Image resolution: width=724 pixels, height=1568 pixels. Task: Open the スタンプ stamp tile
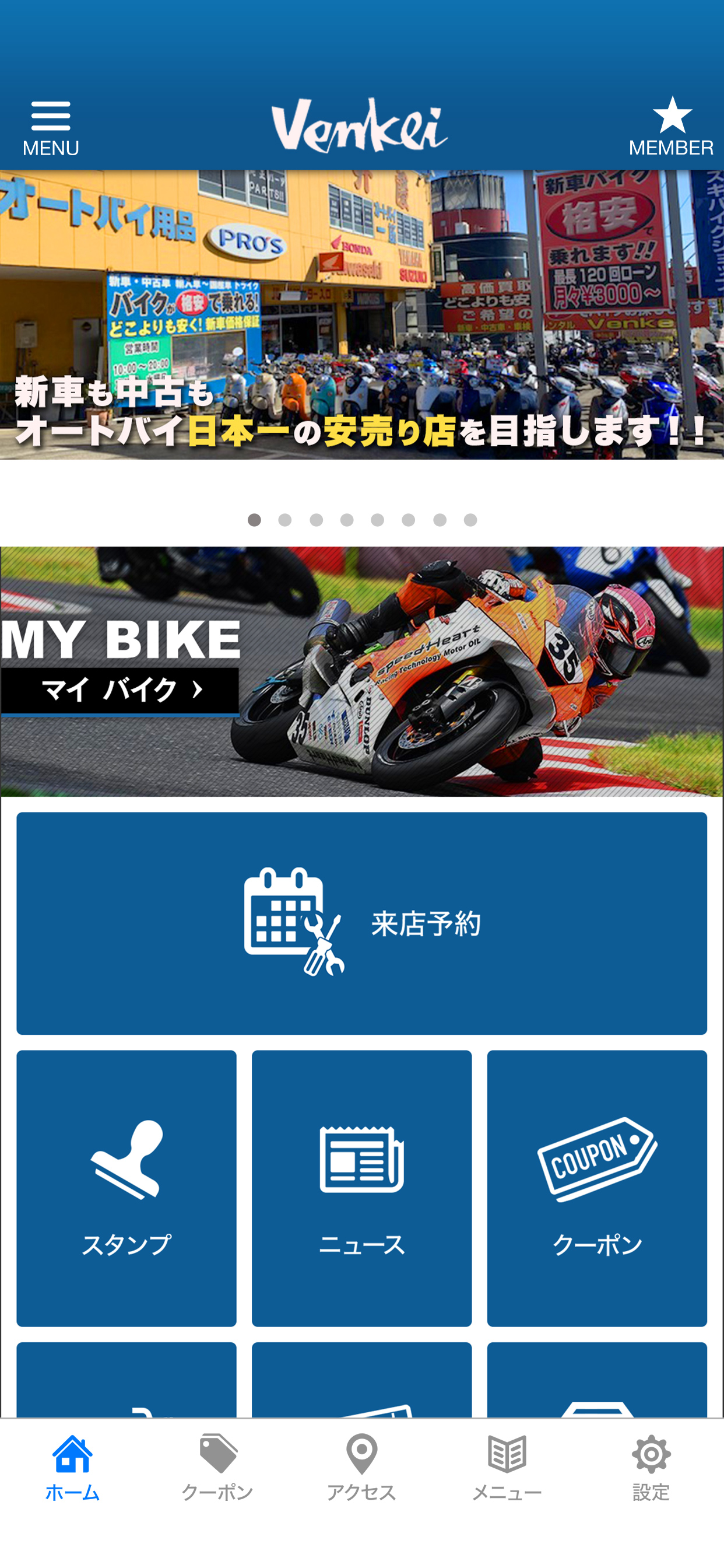click(x=126, y=1188)
